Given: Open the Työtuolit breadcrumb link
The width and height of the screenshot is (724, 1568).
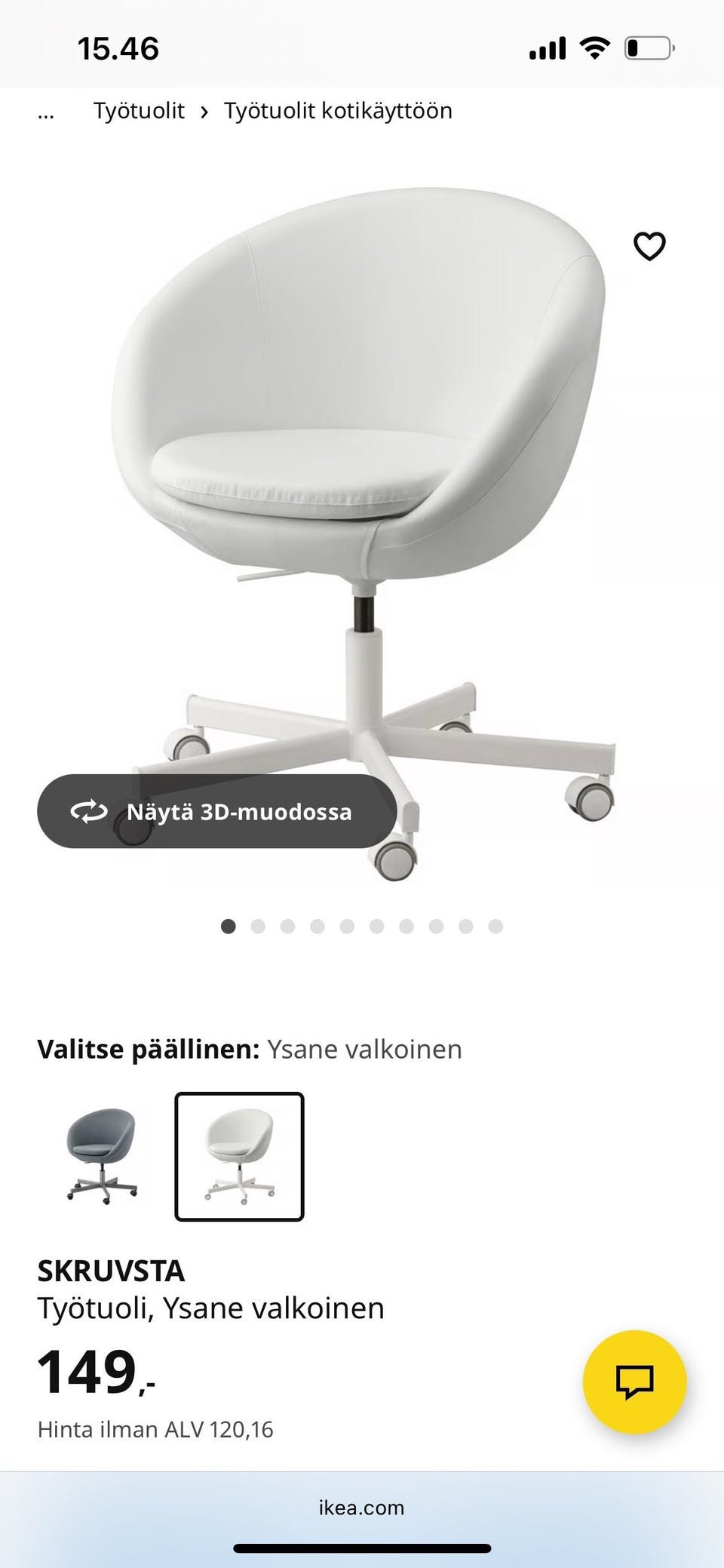Looking at the screenshot, I should coord(139,111).
